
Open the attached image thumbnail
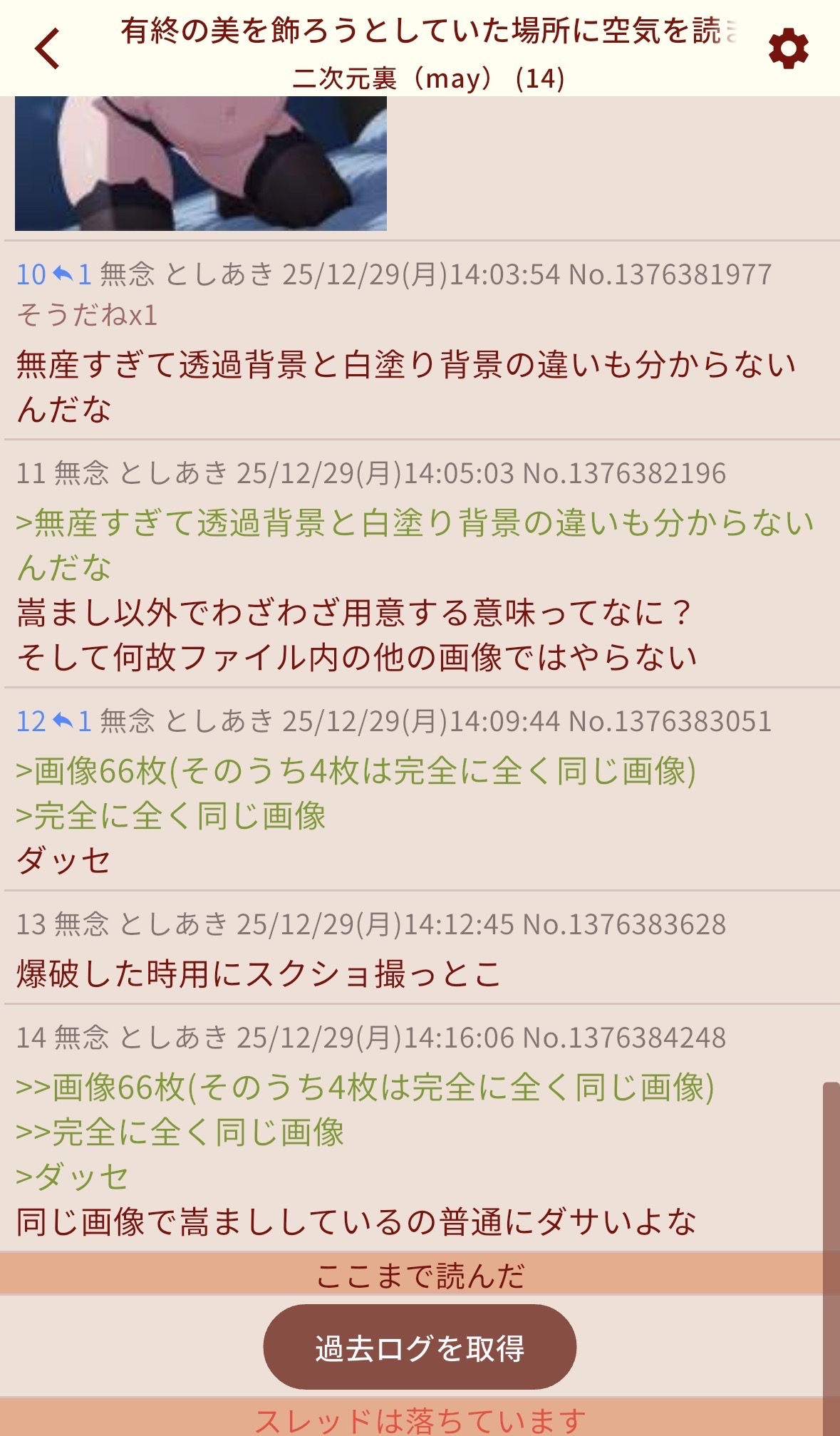[201, 163]
